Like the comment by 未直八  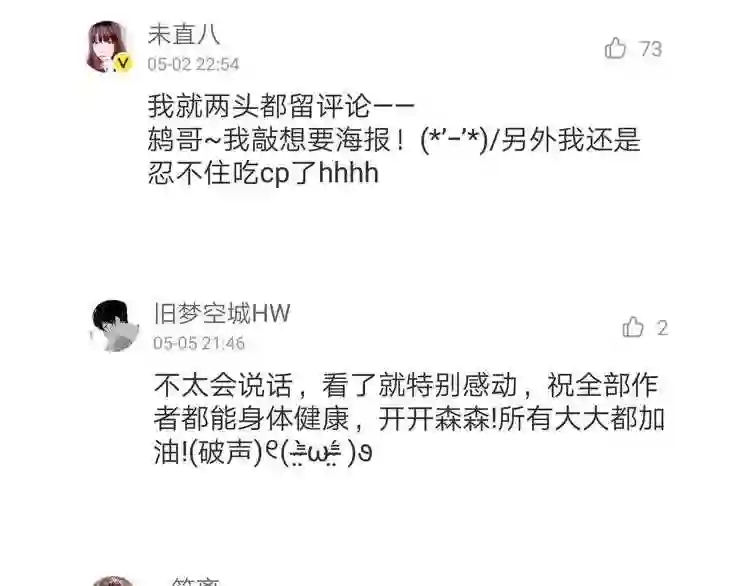click(x=615, y=48)
